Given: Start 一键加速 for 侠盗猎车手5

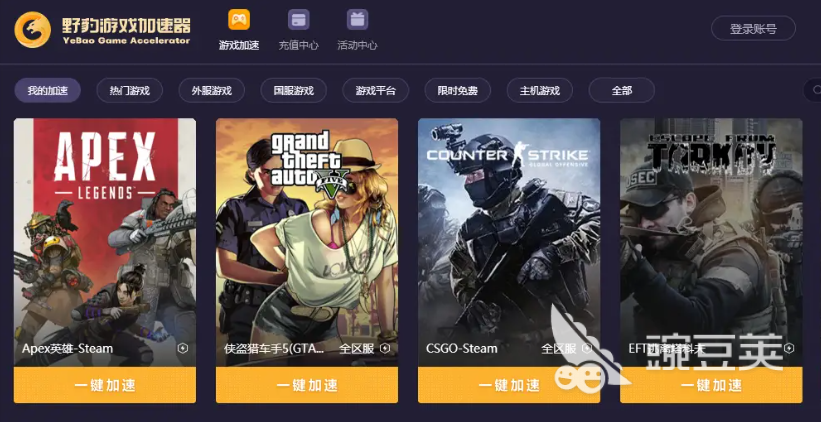Looking at the screenshot, I should [307, 385].
